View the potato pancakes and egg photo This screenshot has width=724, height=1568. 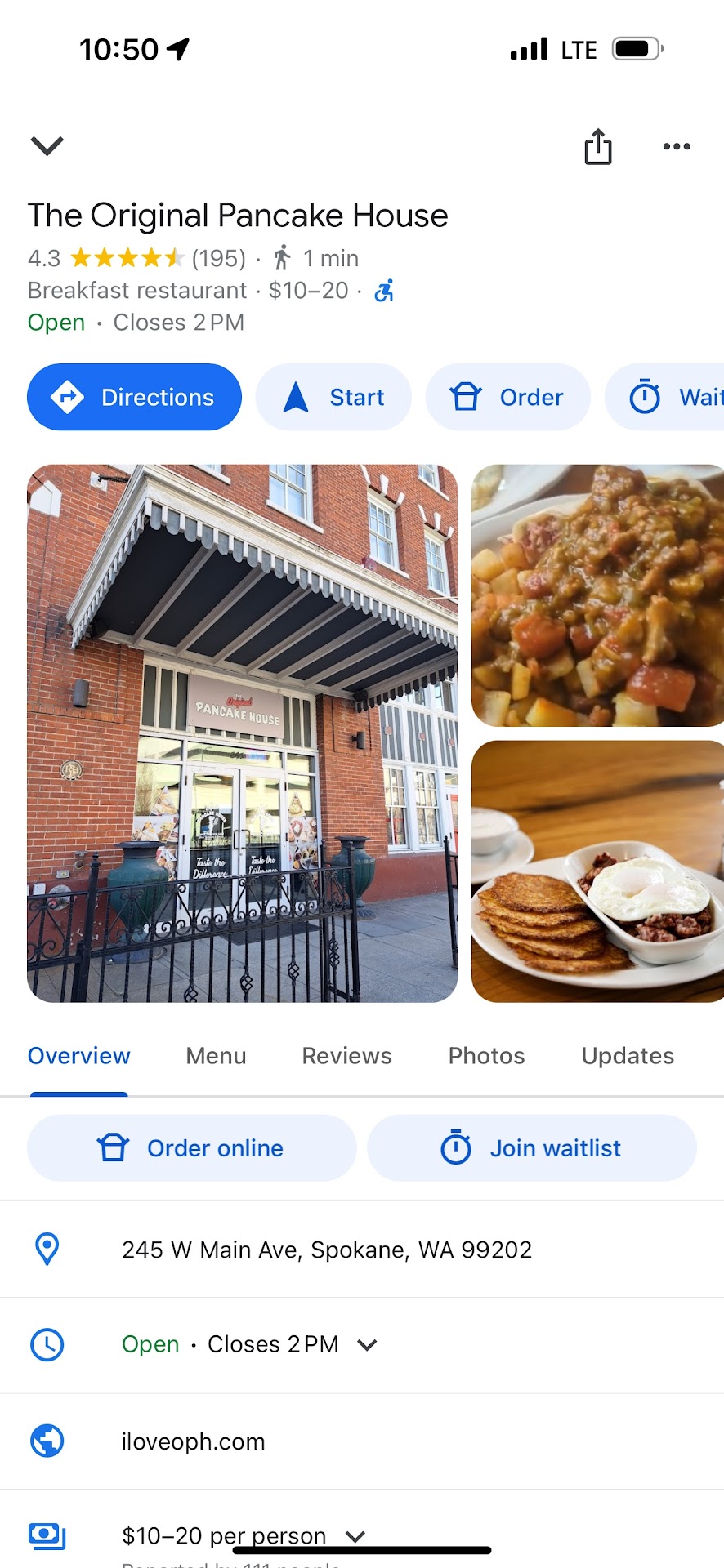pyautogui.click(x=597, y=871)
